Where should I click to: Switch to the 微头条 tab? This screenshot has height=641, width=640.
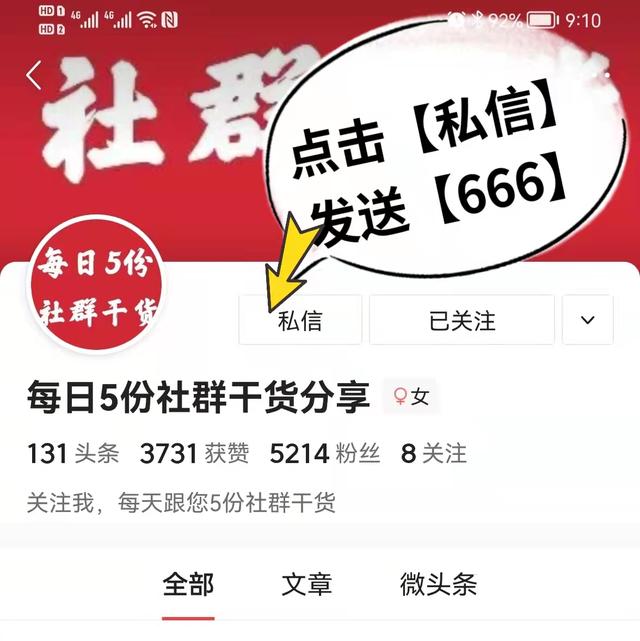click(x=438, y=584)
